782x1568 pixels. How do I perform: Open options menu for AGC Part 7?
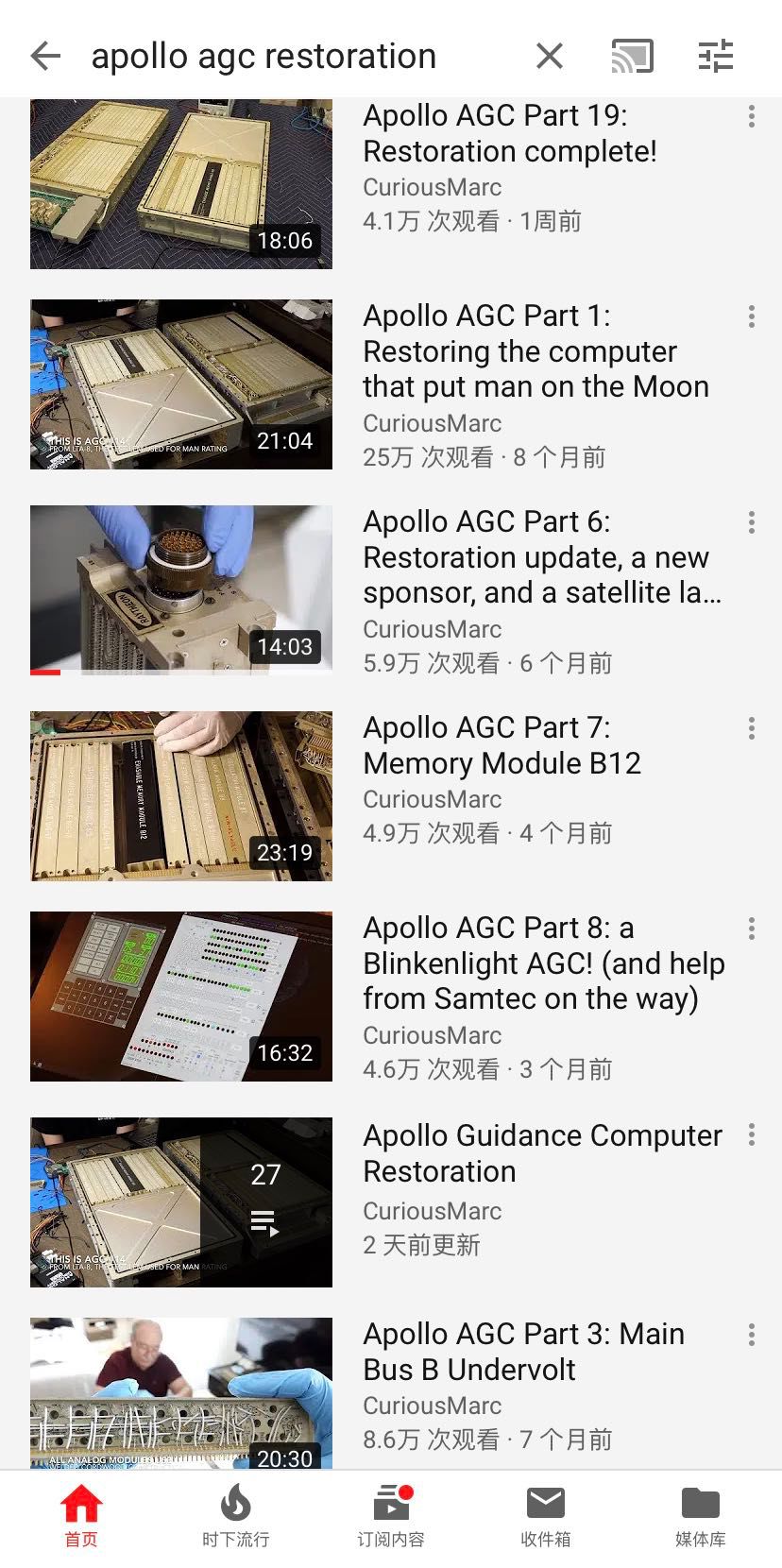(752, 728)
